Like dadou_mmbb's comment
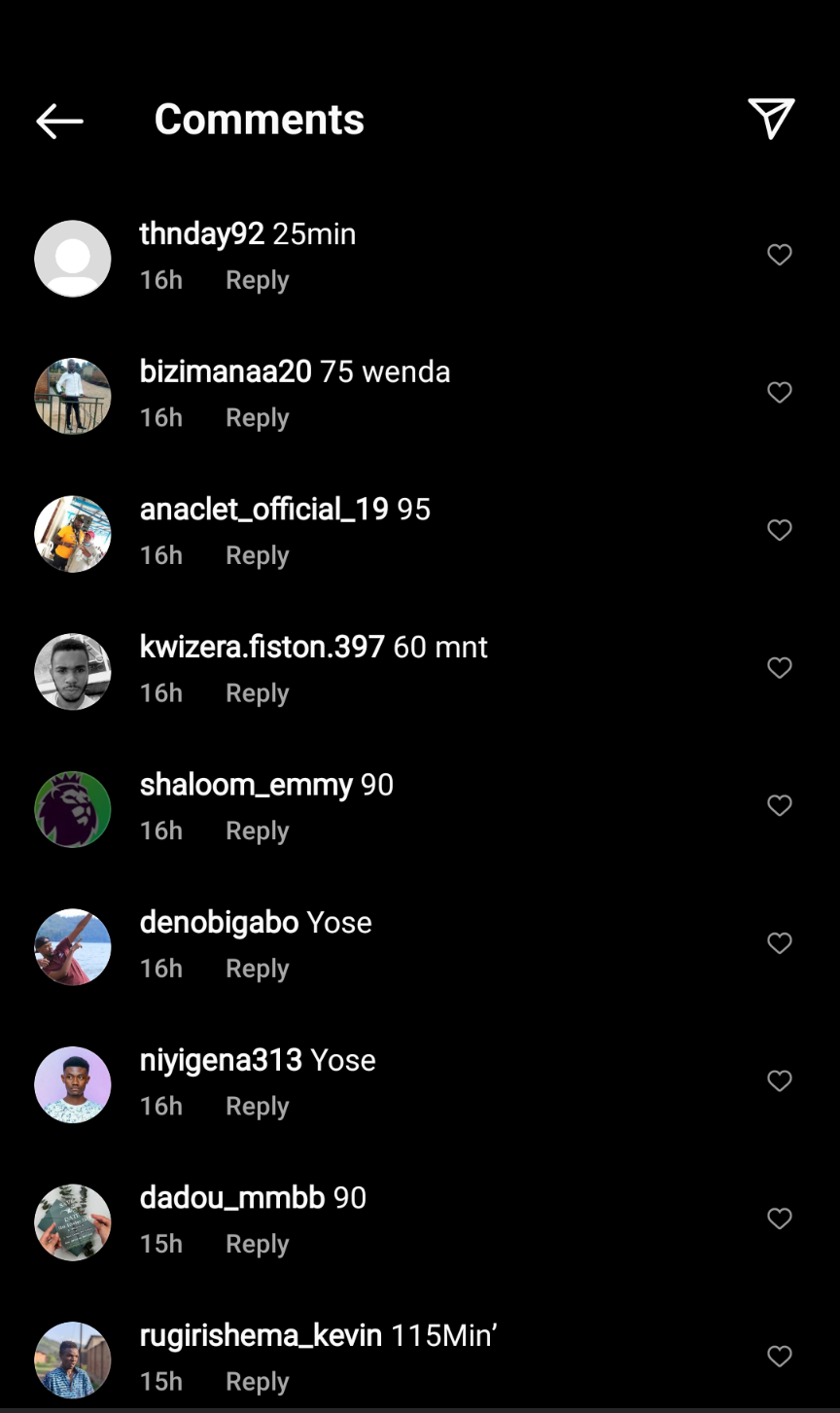The image size is (840, 1413). click(x=780, y=1219)
